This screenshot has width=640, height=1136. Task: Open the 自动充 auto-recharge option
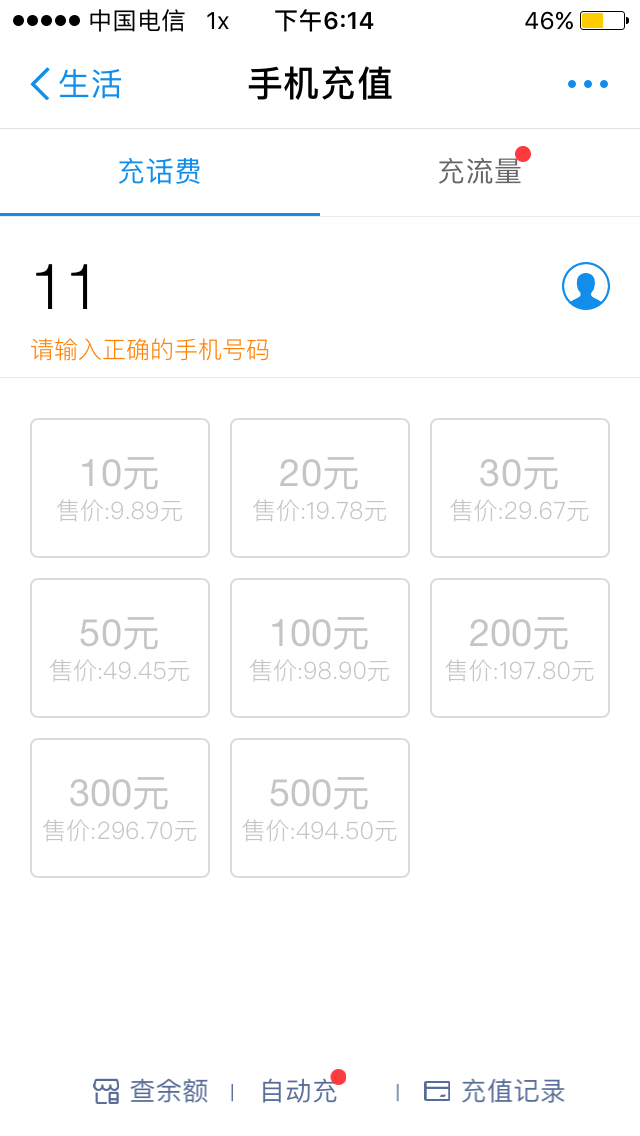299,1091
